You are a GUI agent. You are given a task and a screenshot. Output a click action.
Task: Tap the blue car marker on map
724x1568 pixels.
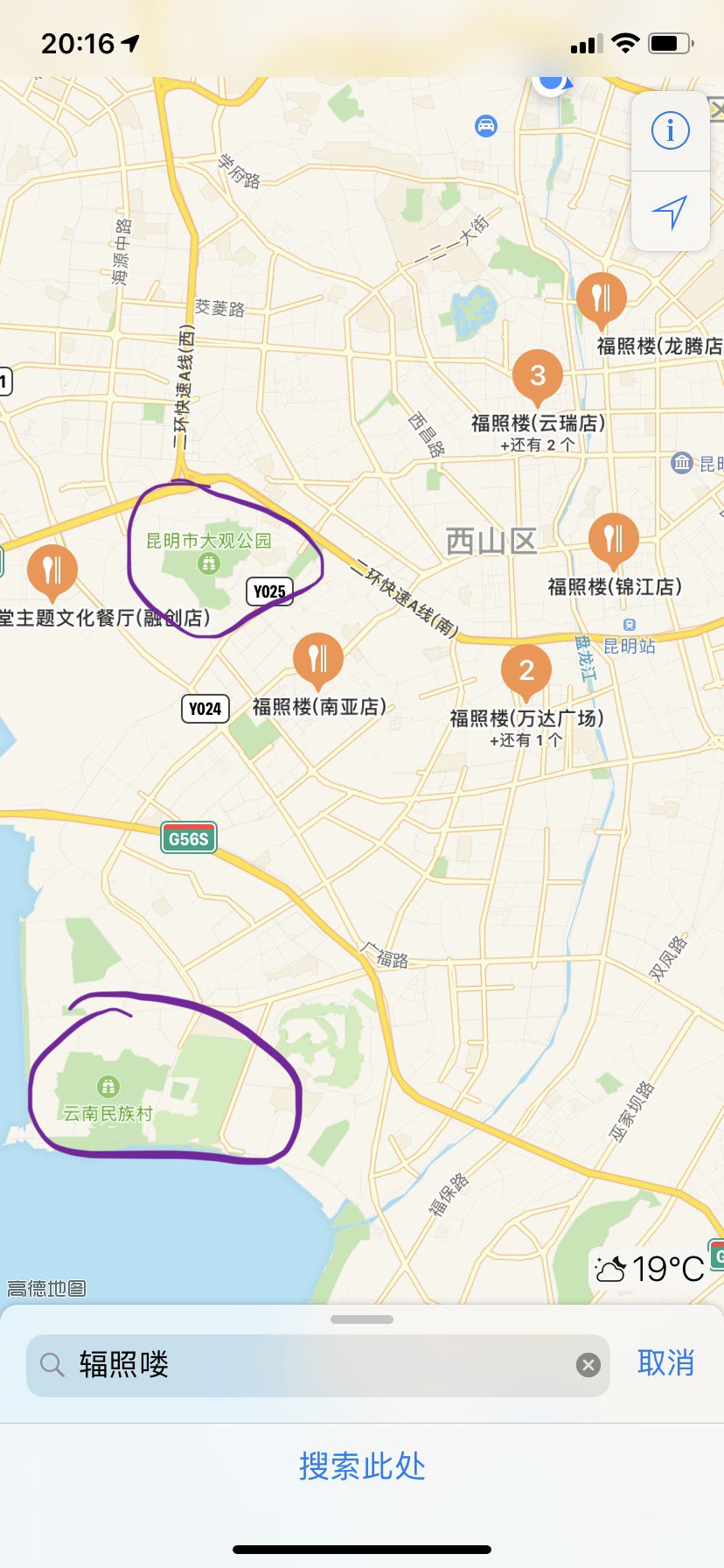coord(486,126)
